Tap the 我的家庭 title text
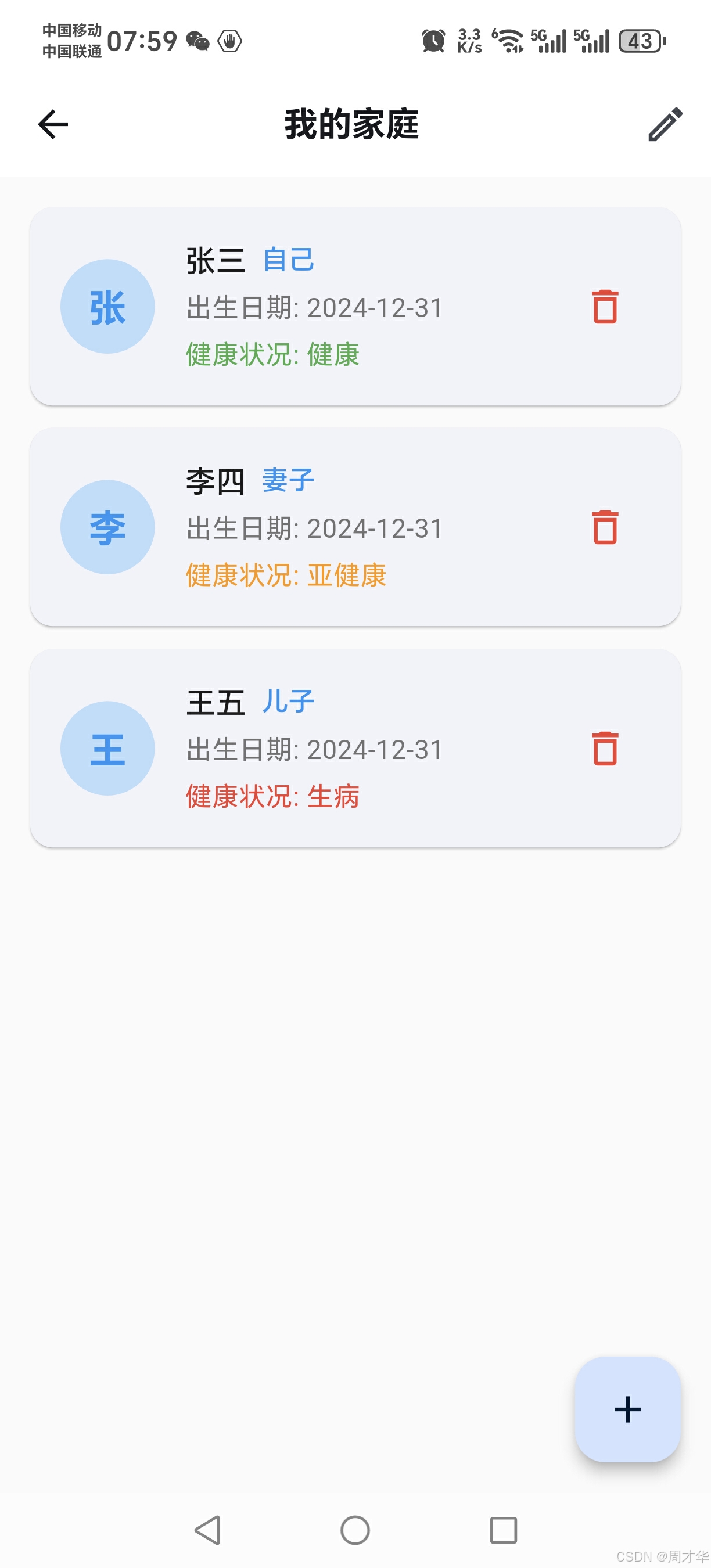 (353, 124)
